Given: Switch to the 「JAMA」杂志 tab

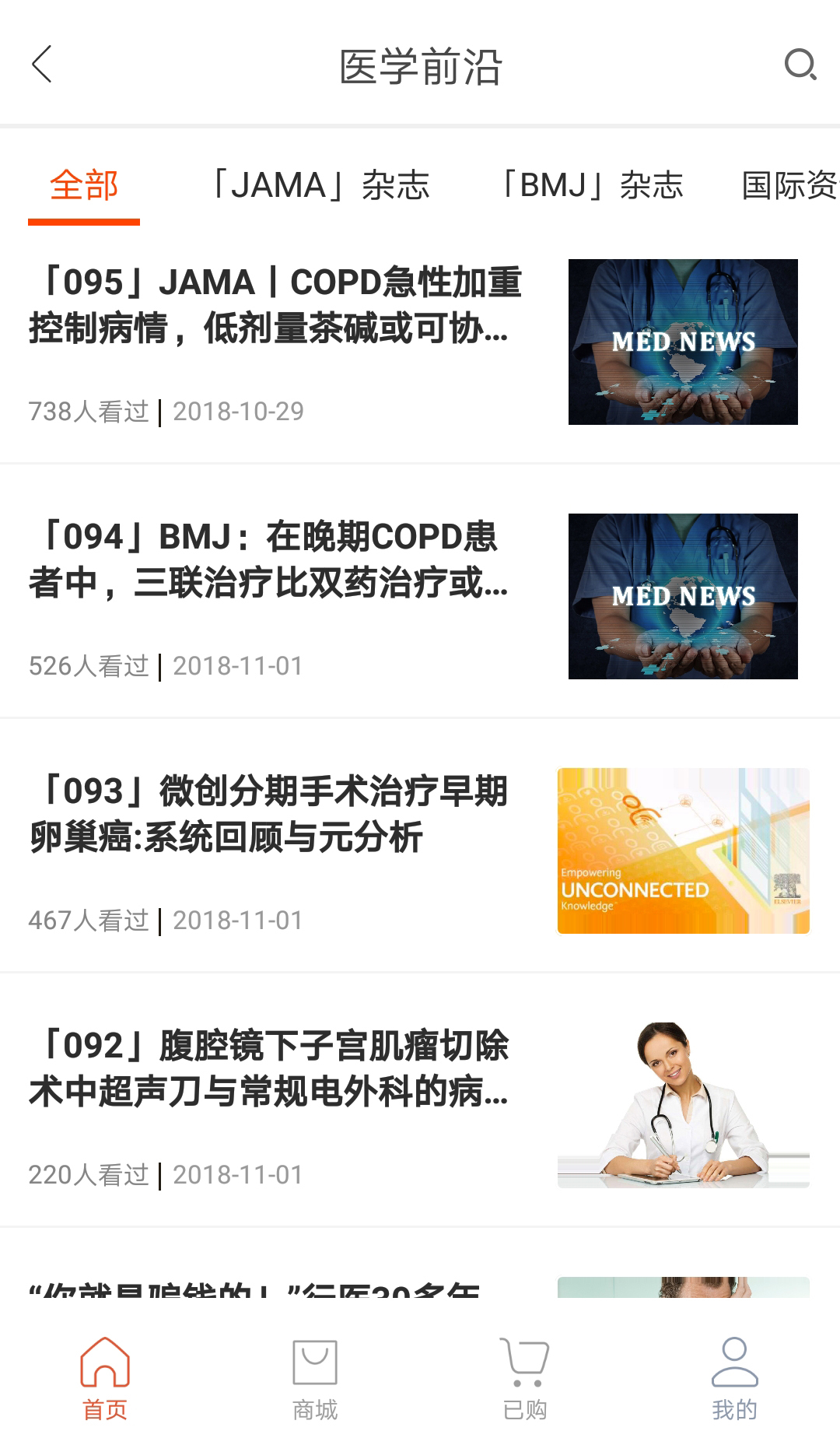Looking at the screenshot, I should pos(321,185).
